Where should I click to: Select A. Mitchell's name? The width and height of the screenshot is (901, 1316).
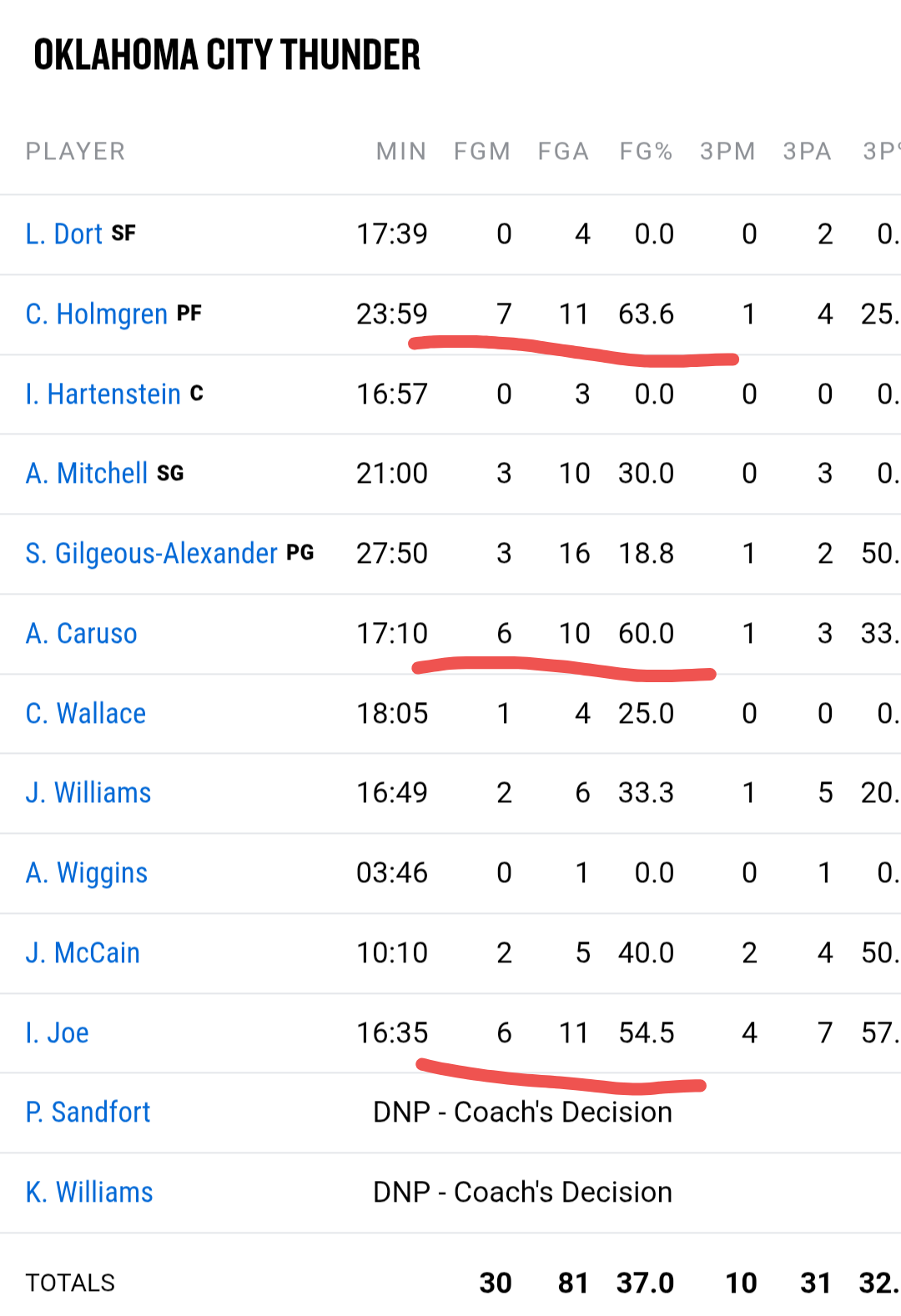click(87, 474)
